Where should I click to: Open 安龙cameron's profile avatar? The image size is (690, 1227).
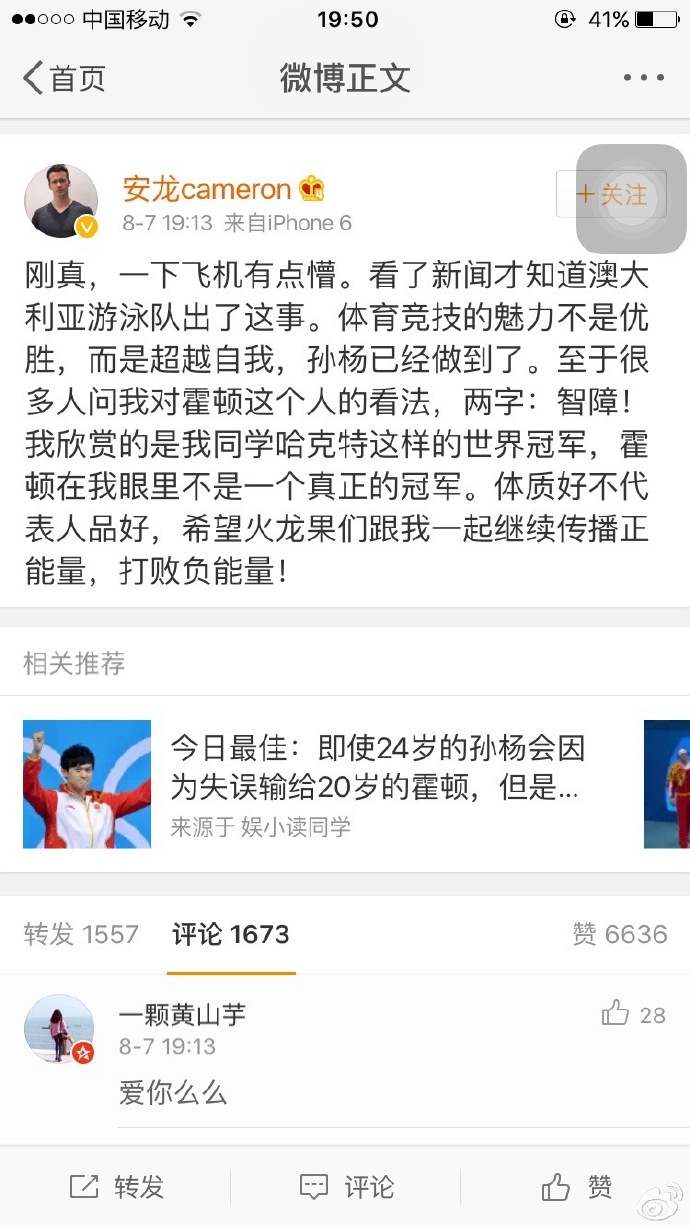click(x=61, y=201)
